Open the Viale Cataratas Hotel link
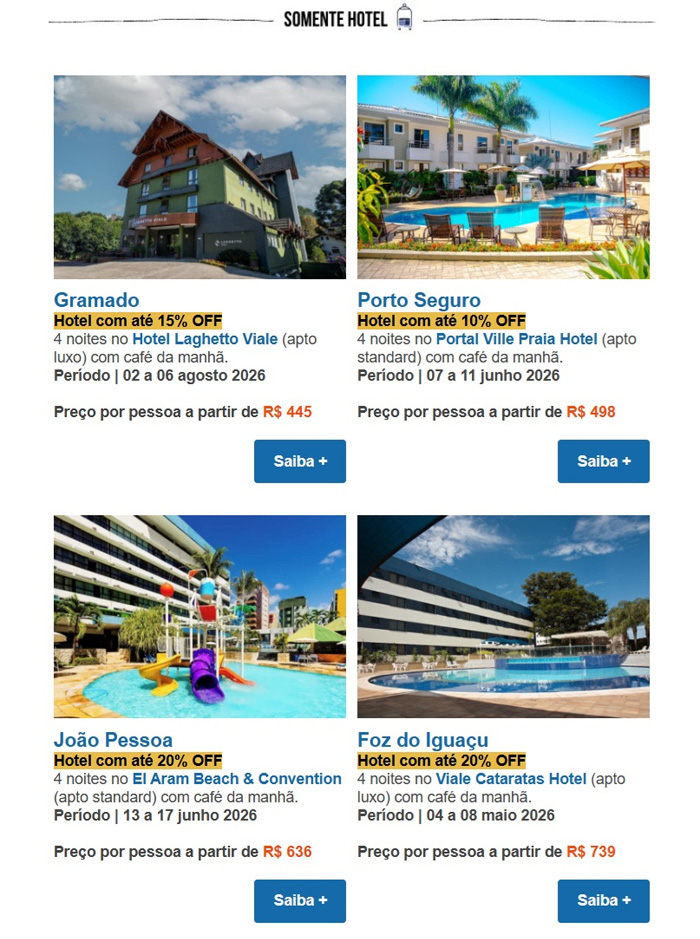Image resolution: width=700 pixels, height=939 pixels. coord(511,778)
